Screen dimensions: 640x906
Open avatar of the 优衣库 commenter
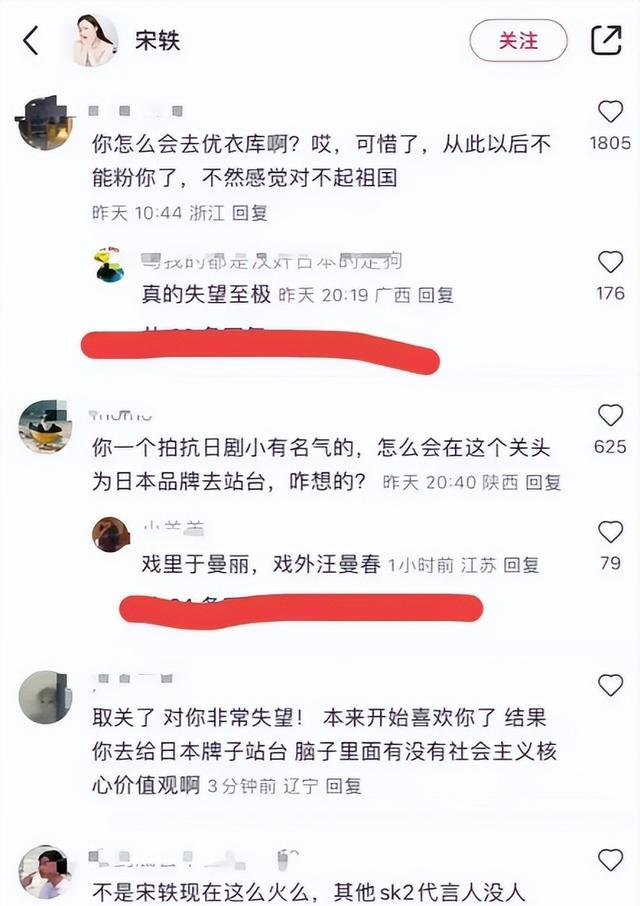[45, 122]
